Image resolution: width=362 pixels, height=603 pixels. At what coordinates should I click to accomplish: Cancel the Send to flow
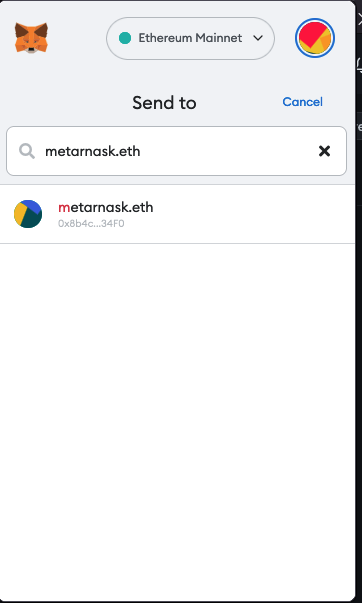[302, 102]
